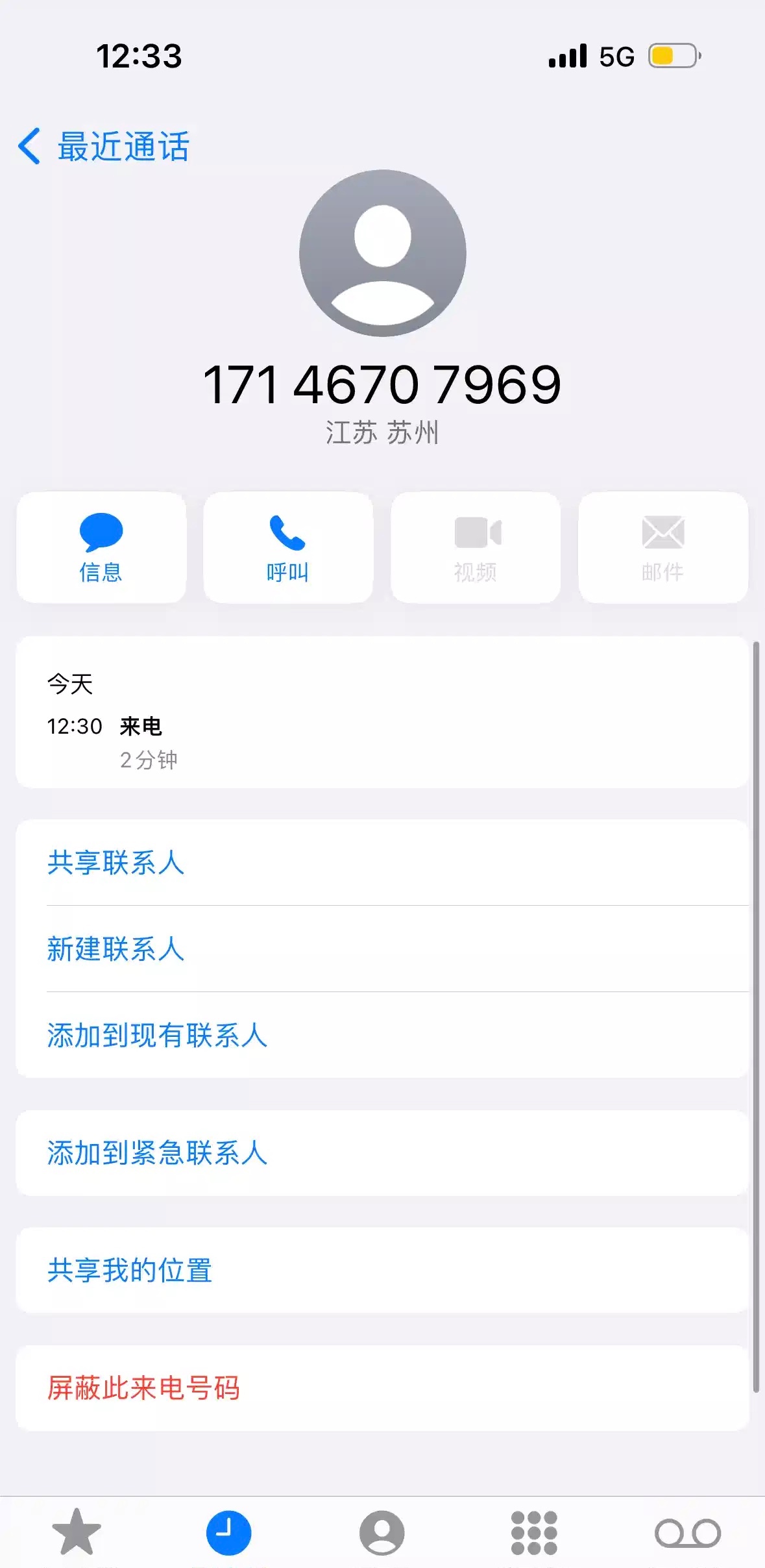Screen dimensions: 765x1568
Task: Switch to the favorites star tab
Action: point(77,1532)
